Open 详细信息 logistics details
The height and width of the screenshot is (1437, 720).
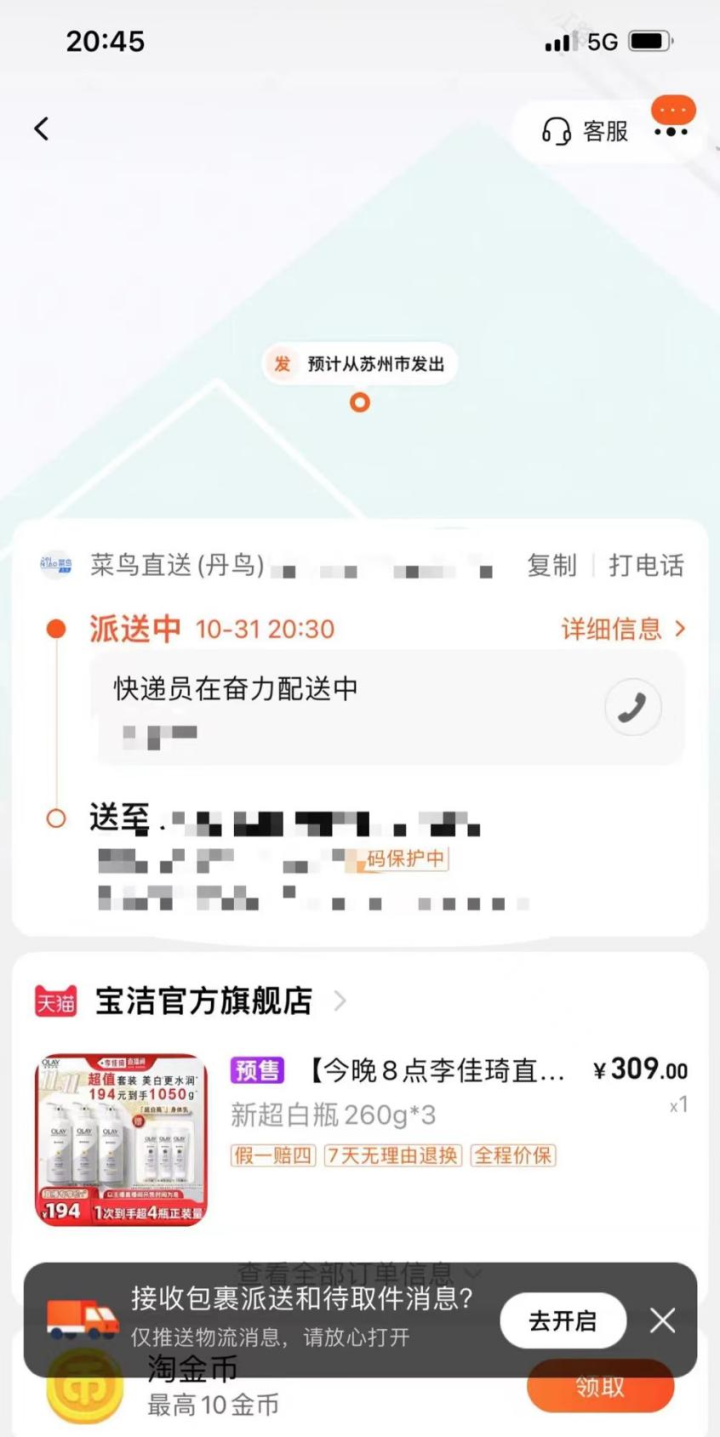click(x=623, y=629)
